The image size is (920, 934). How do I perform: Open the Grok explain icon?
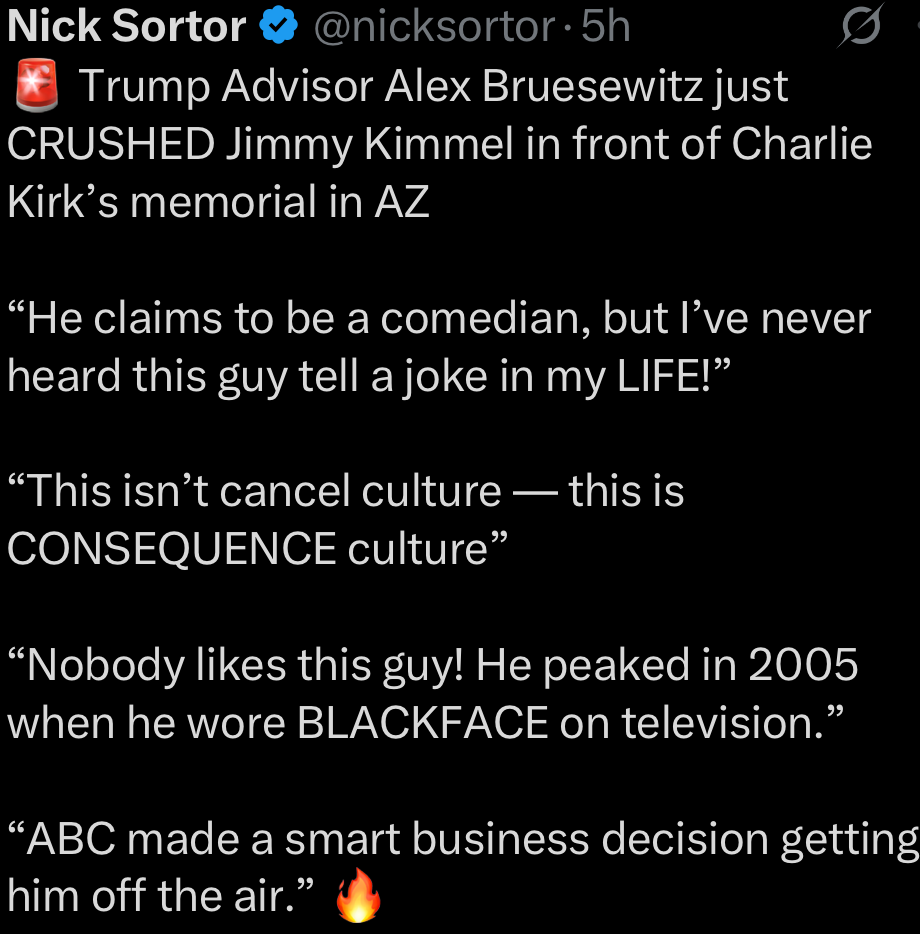[859, 26]
